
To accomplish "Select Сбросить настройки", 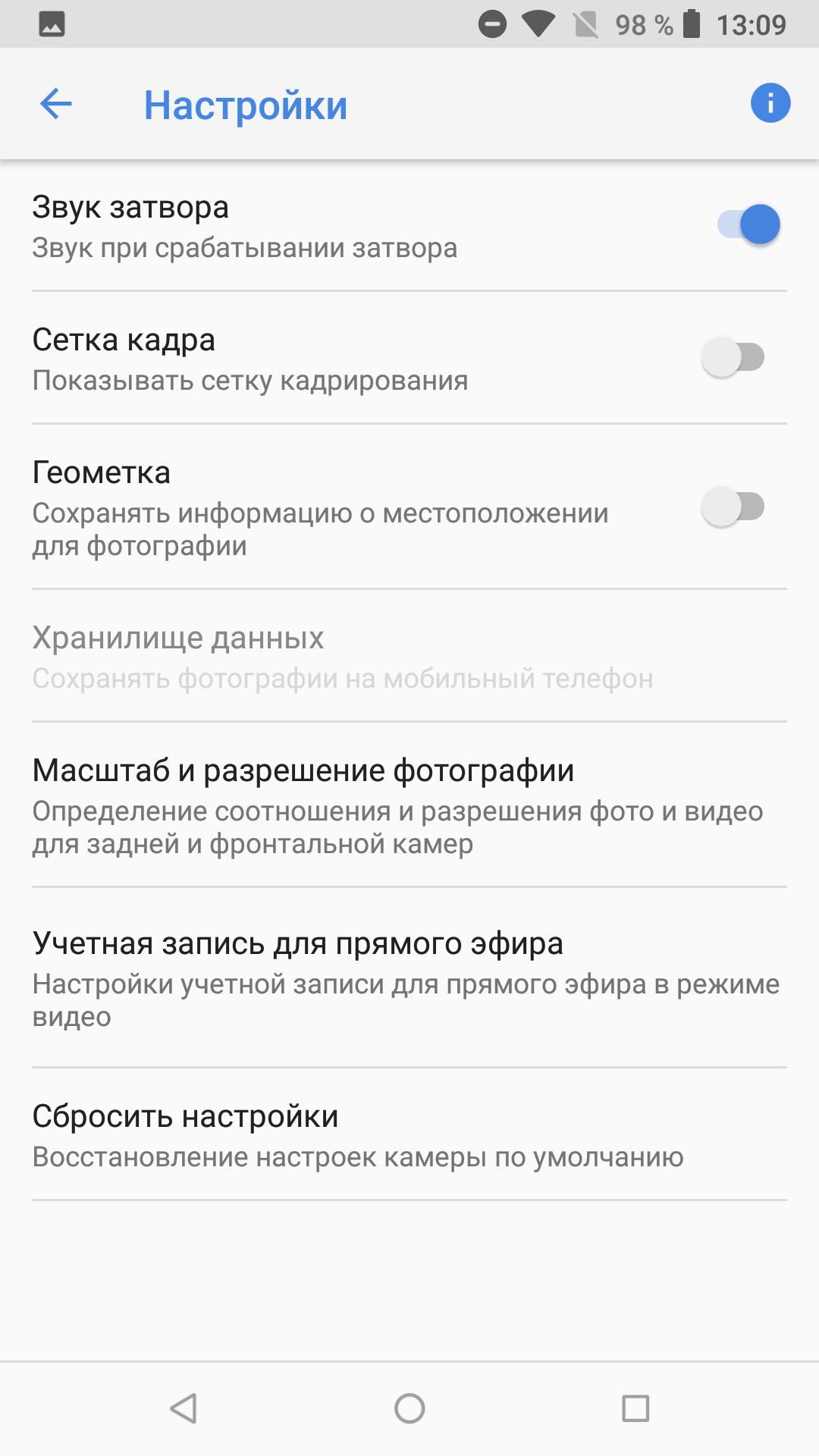I will click(409, 1134).
